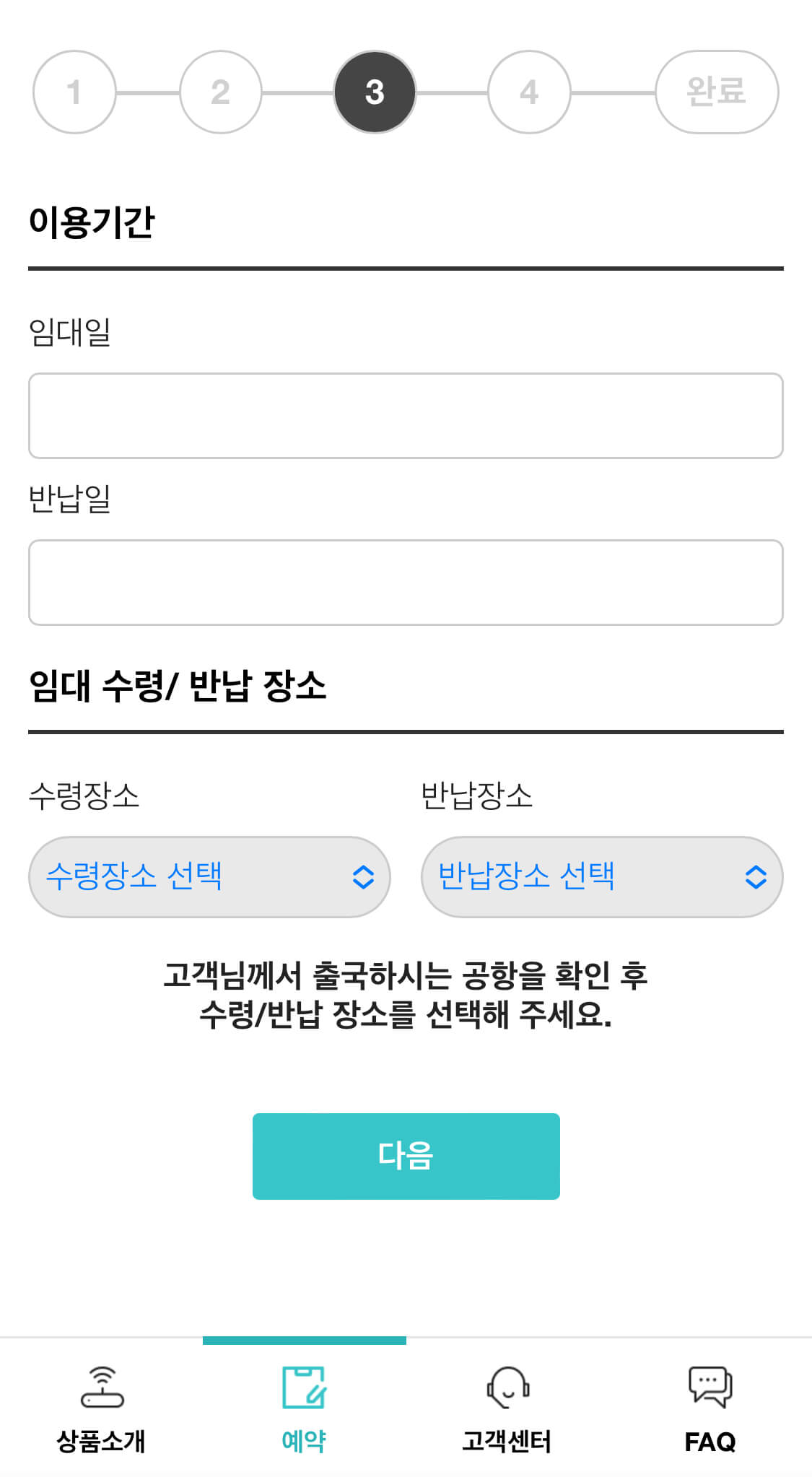This screenshot has height=1477, width=812.
Task: Click the 완료 step circle
Action: point(716,92)
